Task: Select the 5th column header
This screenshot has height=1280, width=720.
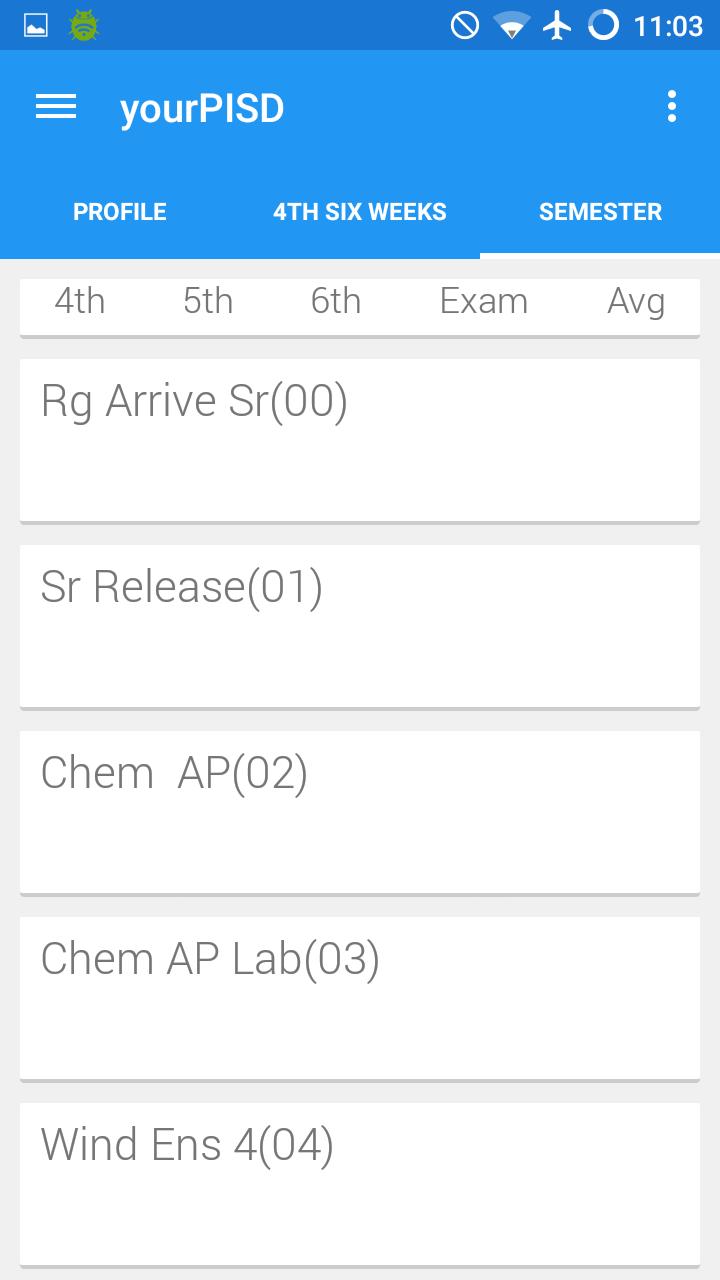Action: click(x=207, y=300)
